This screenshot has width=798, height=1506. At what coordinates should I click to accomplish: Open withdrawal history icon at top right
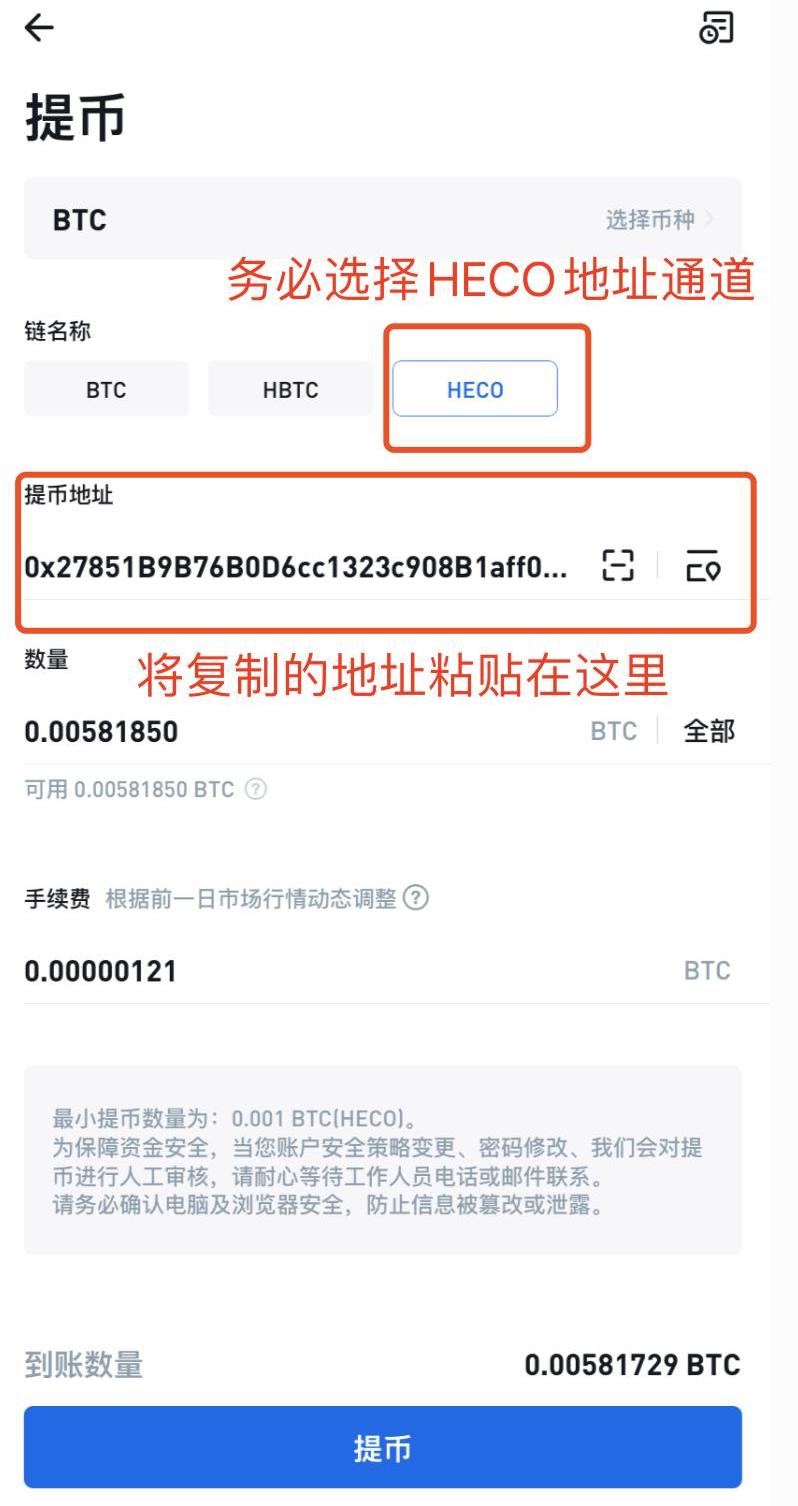point(716,29)
